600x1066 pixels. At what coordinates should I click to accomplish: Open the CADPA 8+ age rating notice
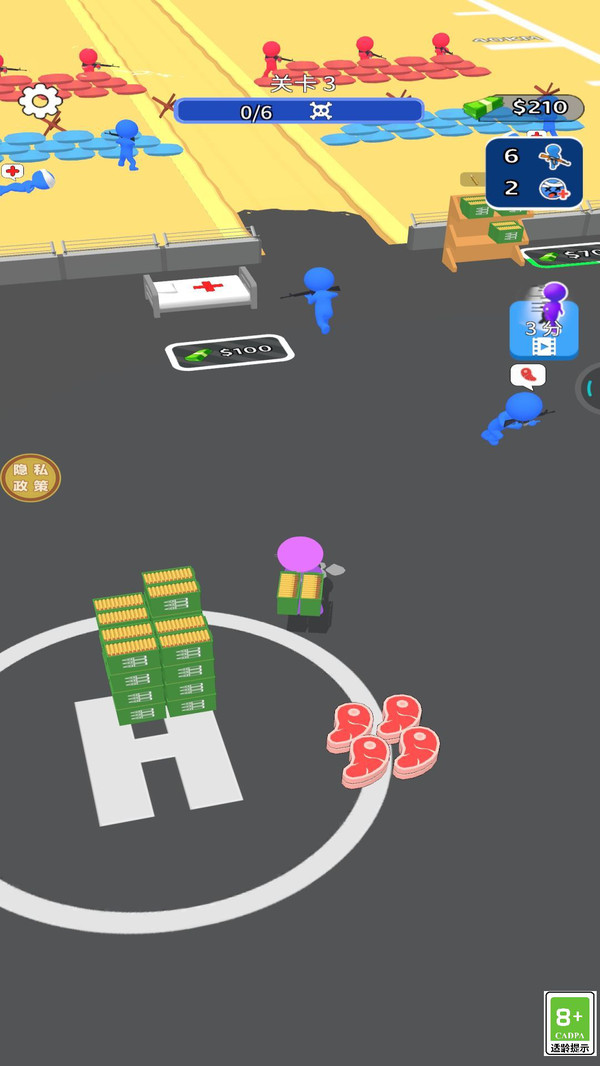coord(570,1023)
